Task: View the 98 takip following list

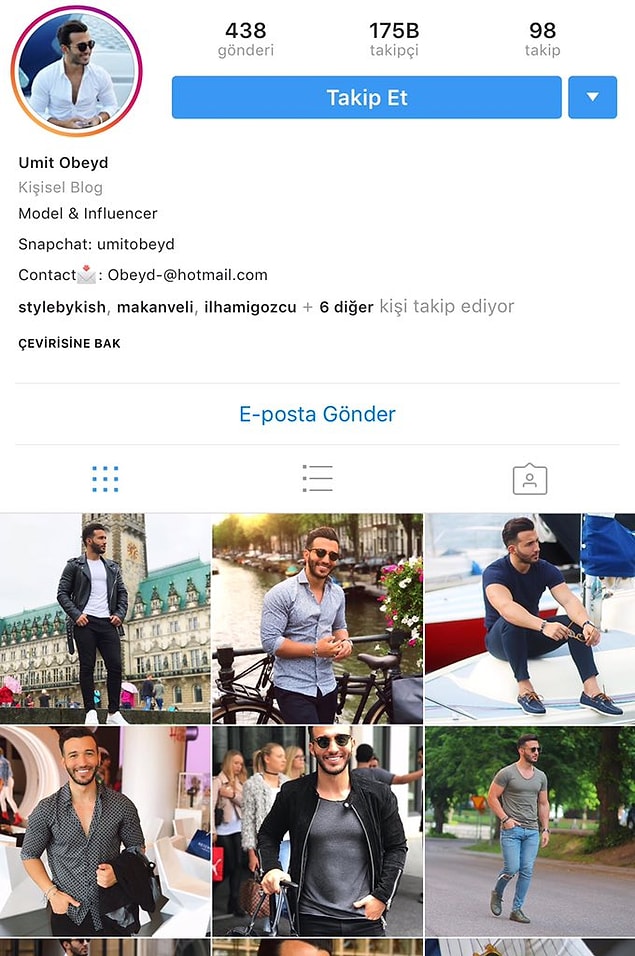Action: [x=542, y=39]
